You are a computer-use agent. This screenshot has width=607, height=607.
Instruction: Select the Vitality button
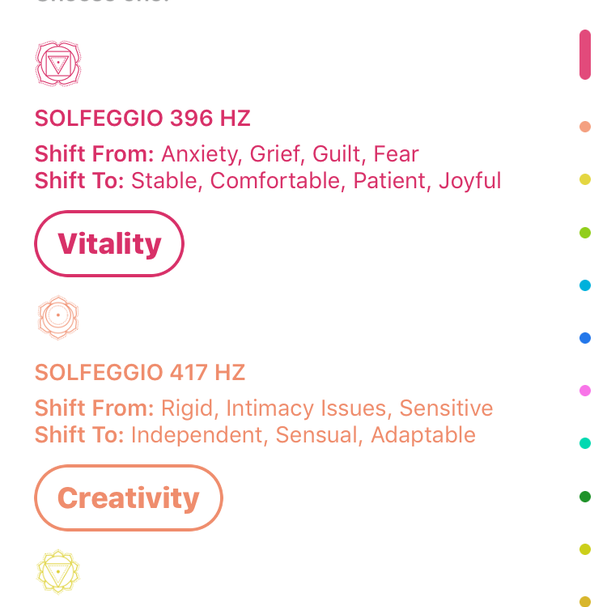coord(109,244)
